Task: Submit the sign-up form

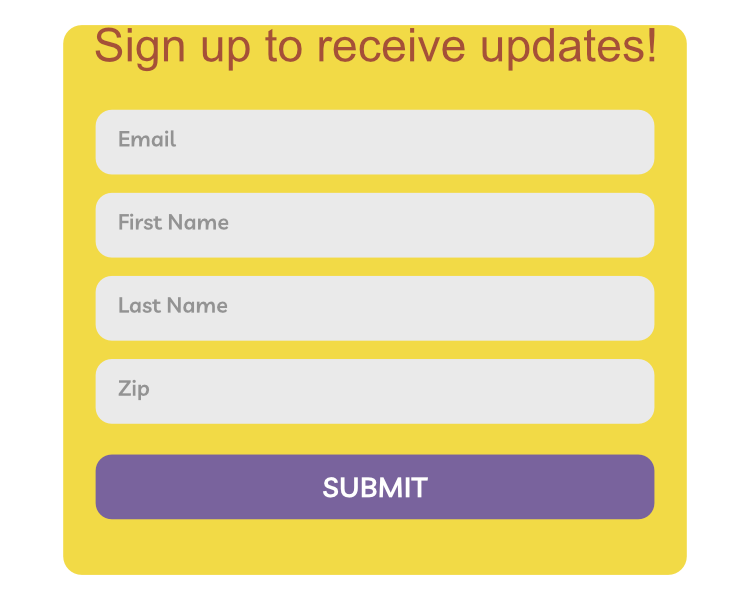Action: [x=375, y=487]
